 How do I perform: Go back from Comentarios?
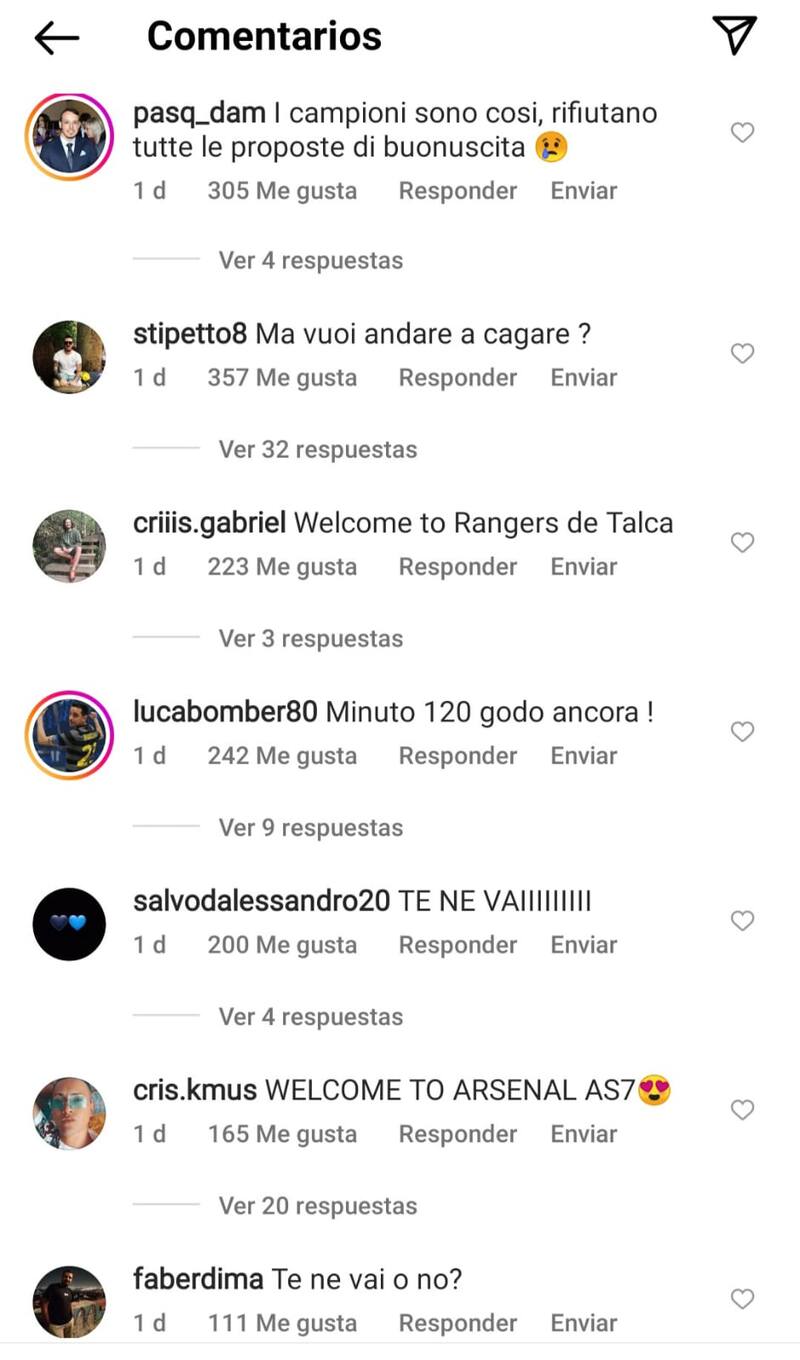point(57,38)
